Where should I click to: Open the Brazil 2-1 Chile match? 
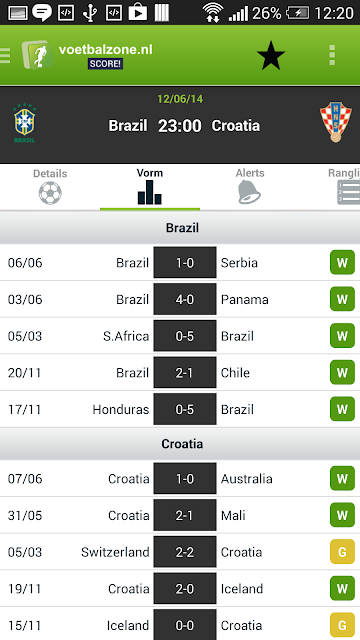pos(180,373)
